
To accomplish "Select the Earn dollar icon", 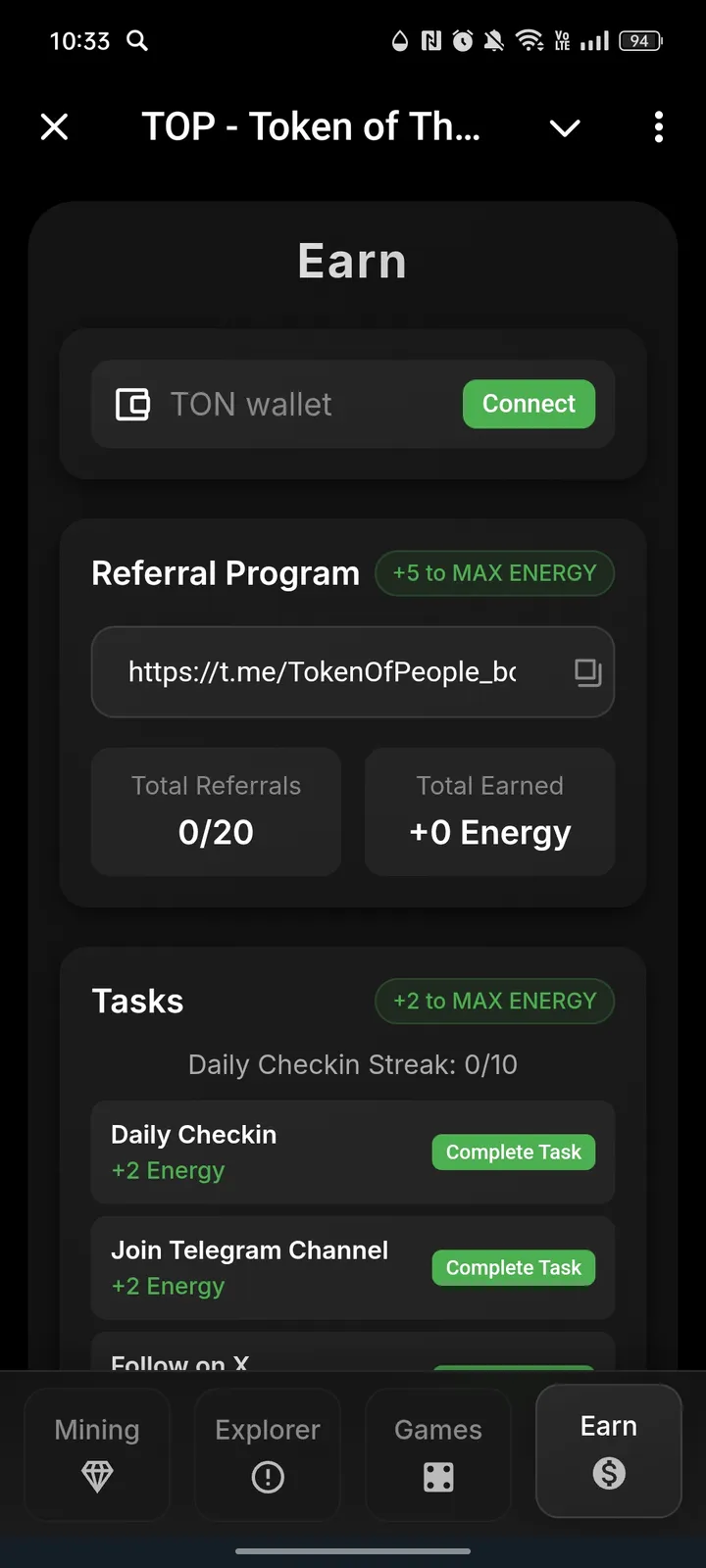I will point(608,1473).
